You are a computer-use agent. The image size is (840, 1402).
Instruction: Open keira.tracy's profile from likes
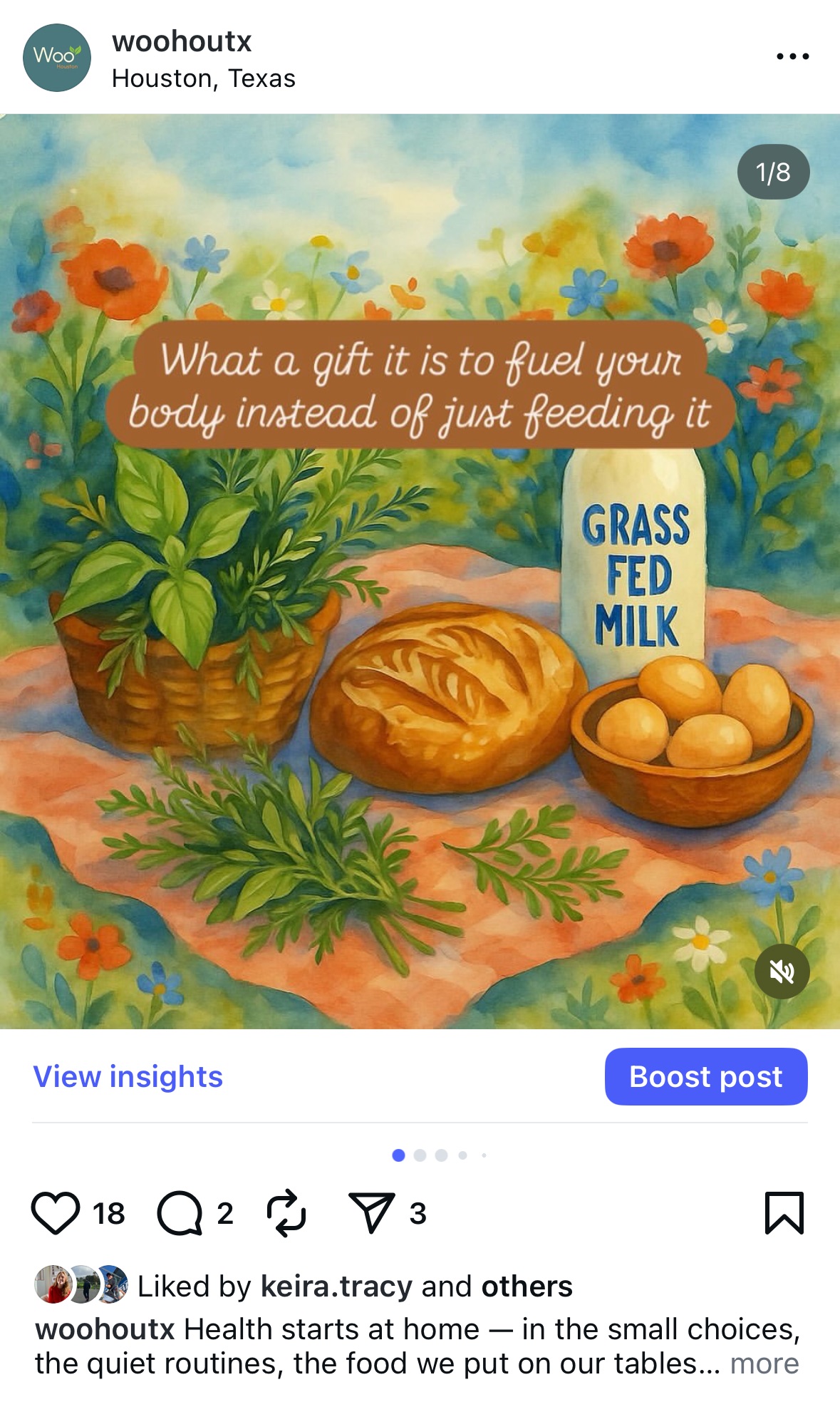[x=336, y=1287]
